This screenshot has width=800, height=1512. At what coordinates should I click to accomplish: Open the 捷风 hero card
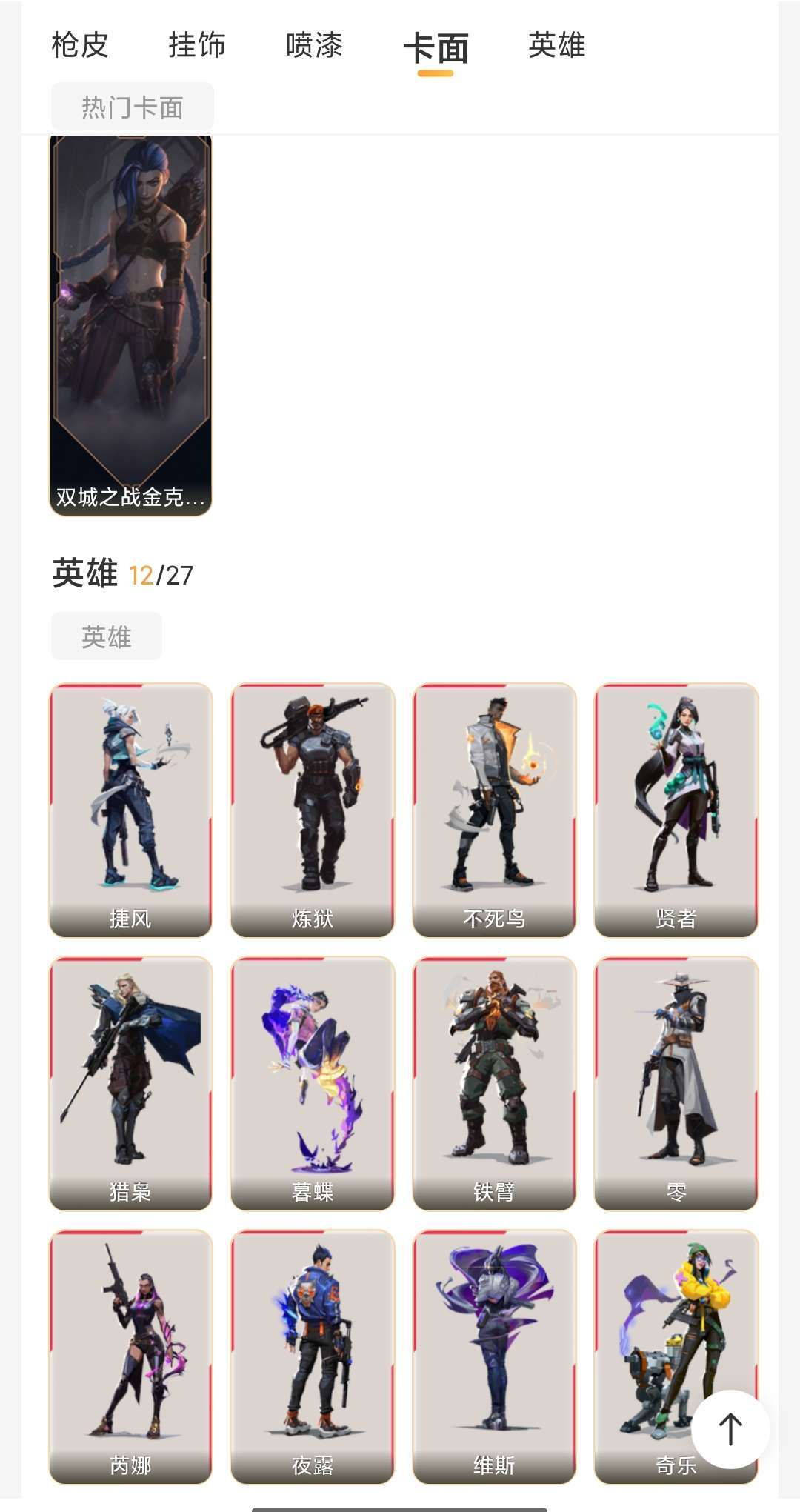[x=131, y=810]
